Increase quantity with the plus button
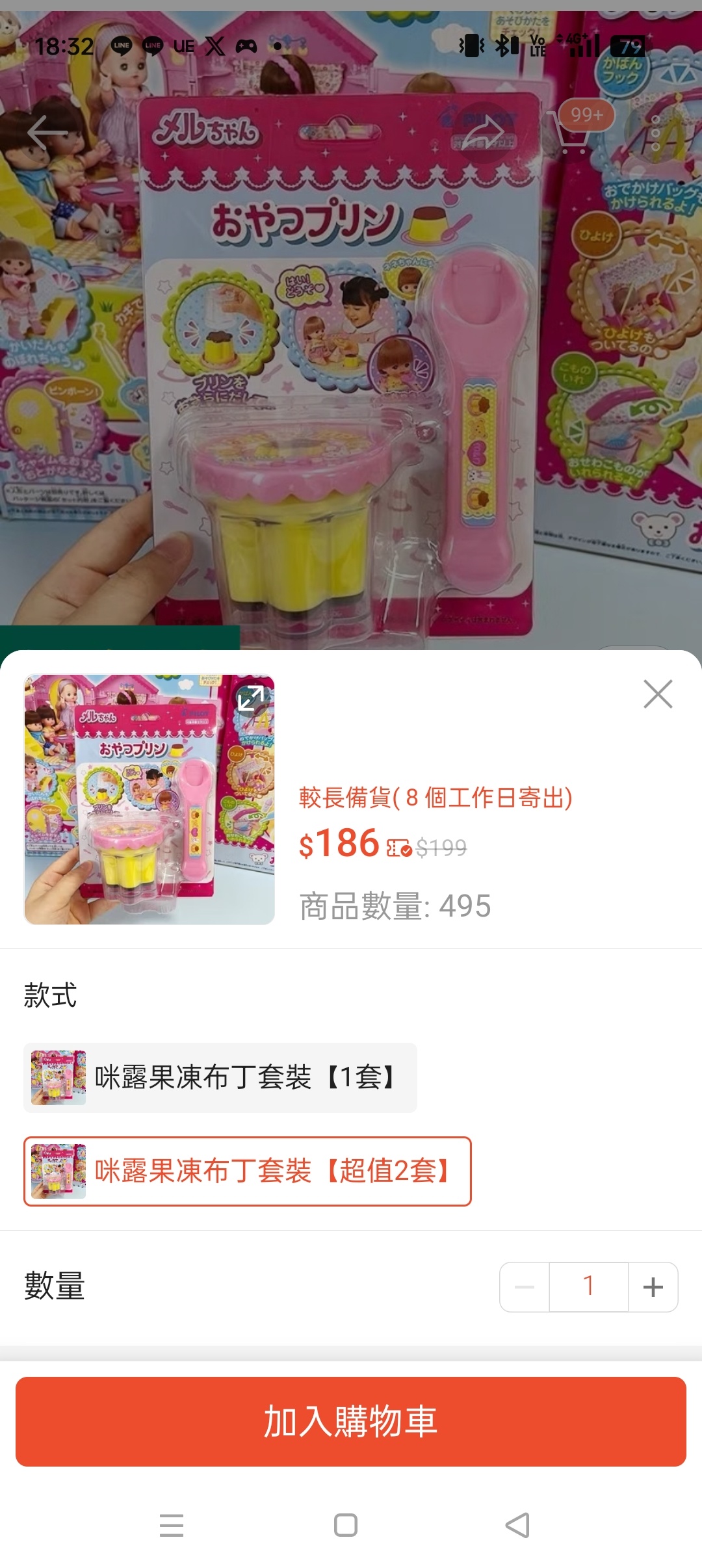The height and width of the screenshot is (1568, 702). pyautogui.click(x=653, y=1287)
